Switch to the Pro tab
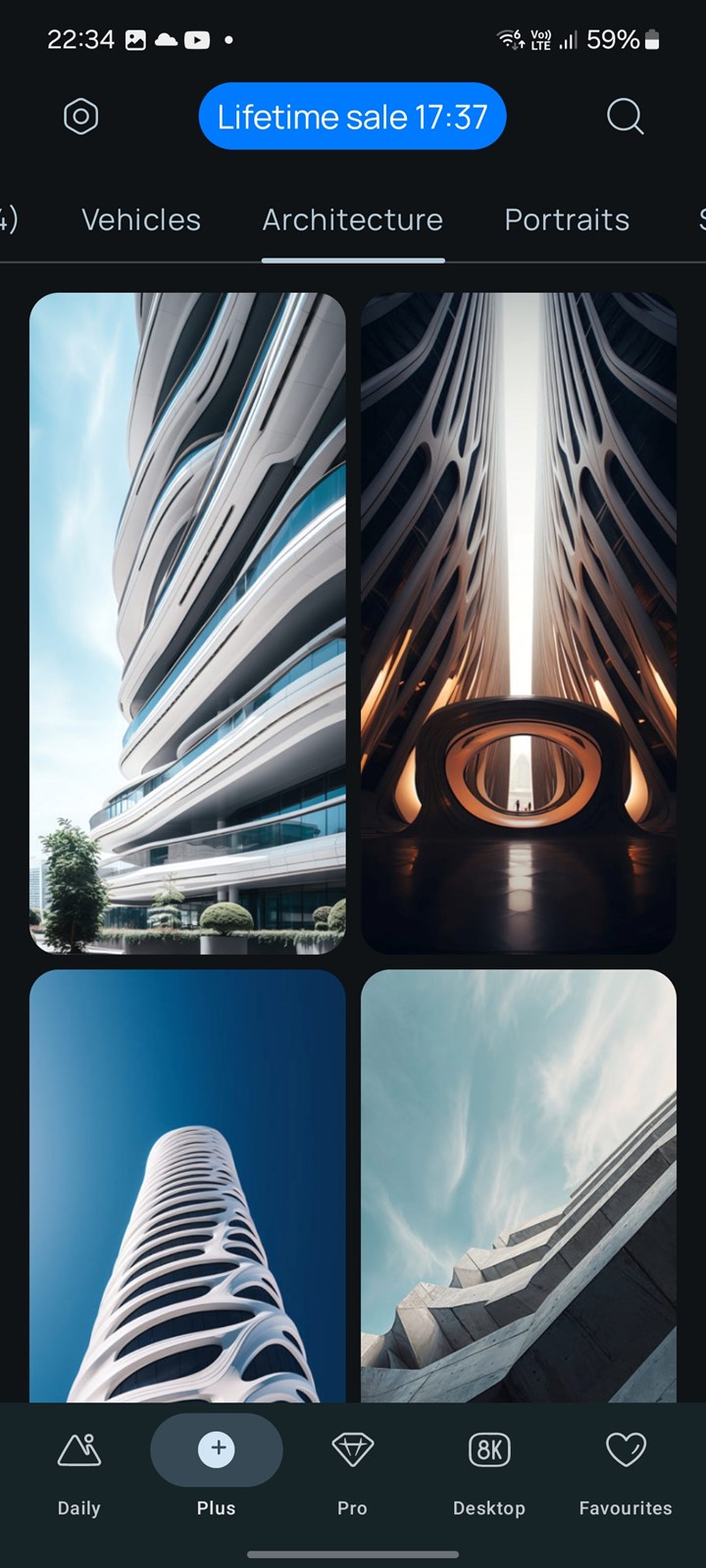 (352, 1473)
